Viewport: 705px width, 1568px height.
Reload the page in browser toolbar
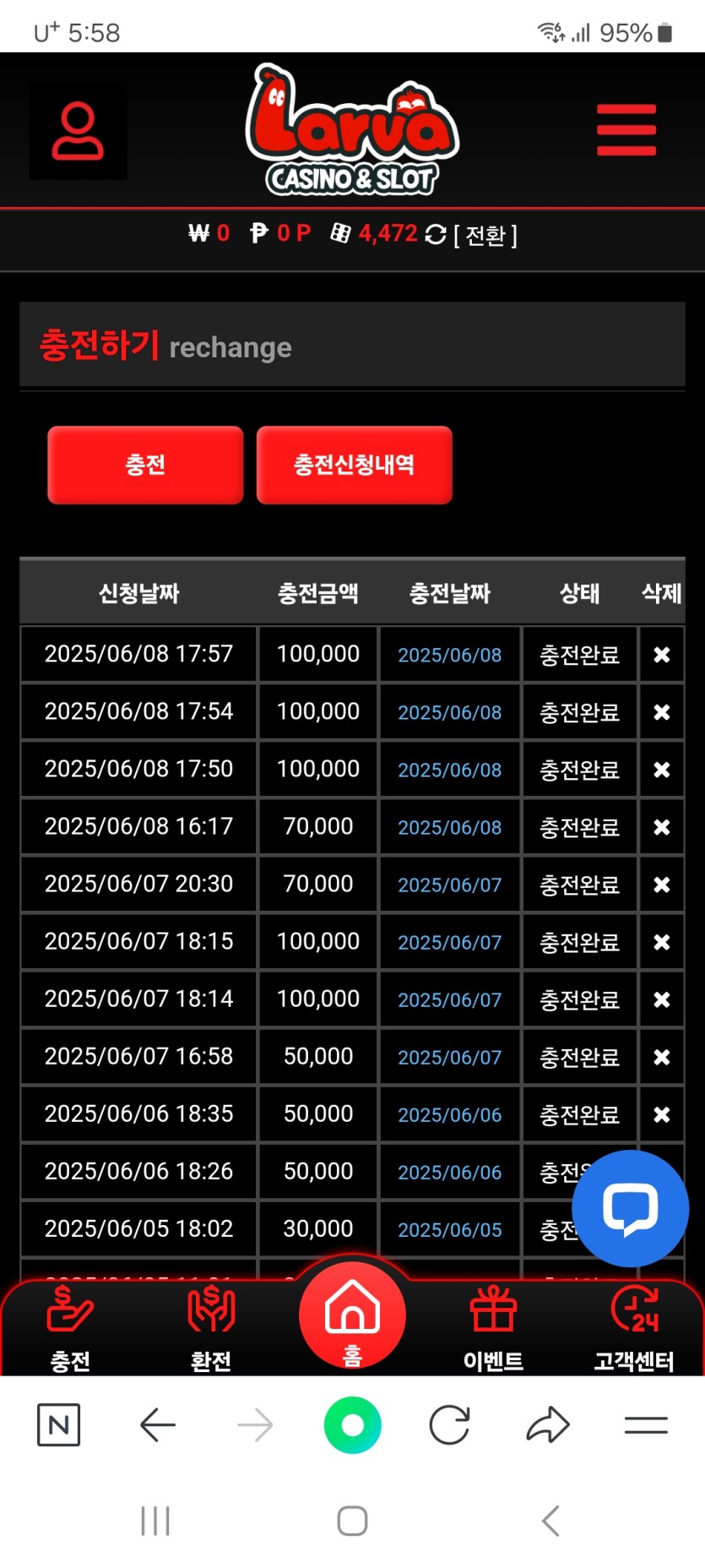pyautogui.click(x=449, y=1426)
